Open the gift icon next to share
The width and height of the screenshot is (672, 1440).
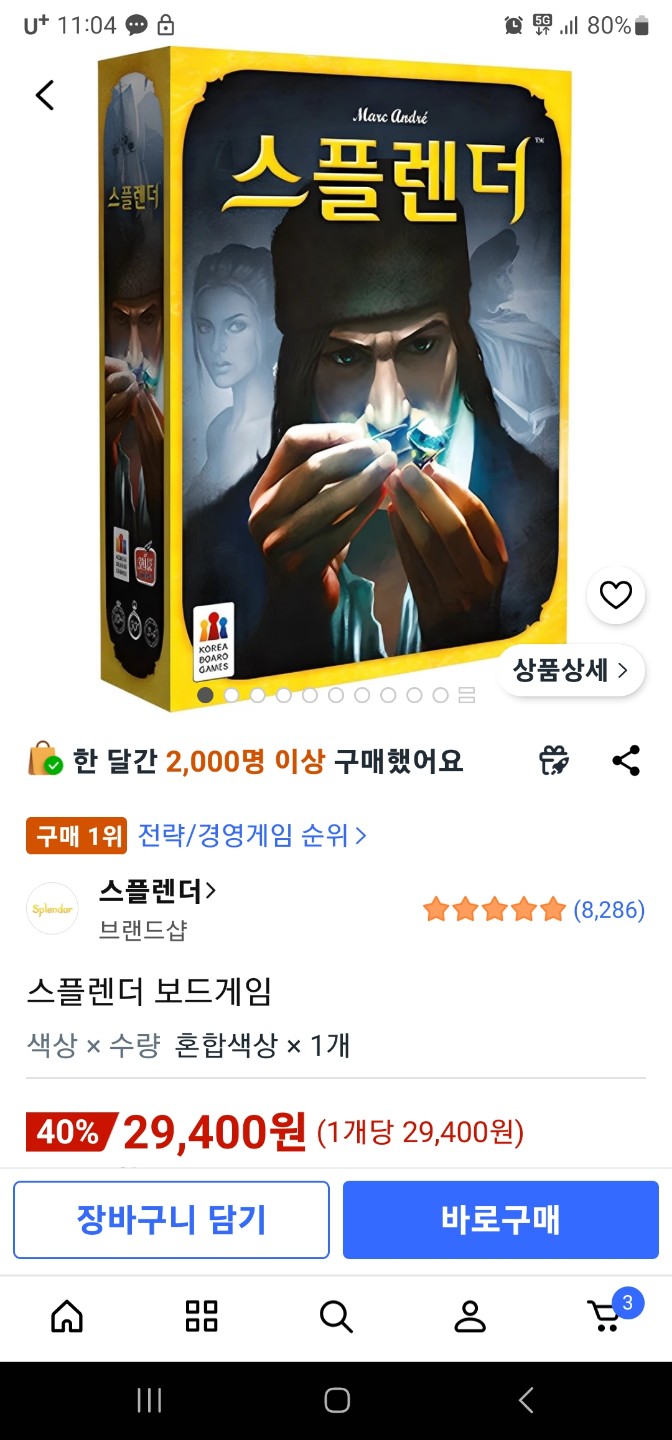click(554, 761)
